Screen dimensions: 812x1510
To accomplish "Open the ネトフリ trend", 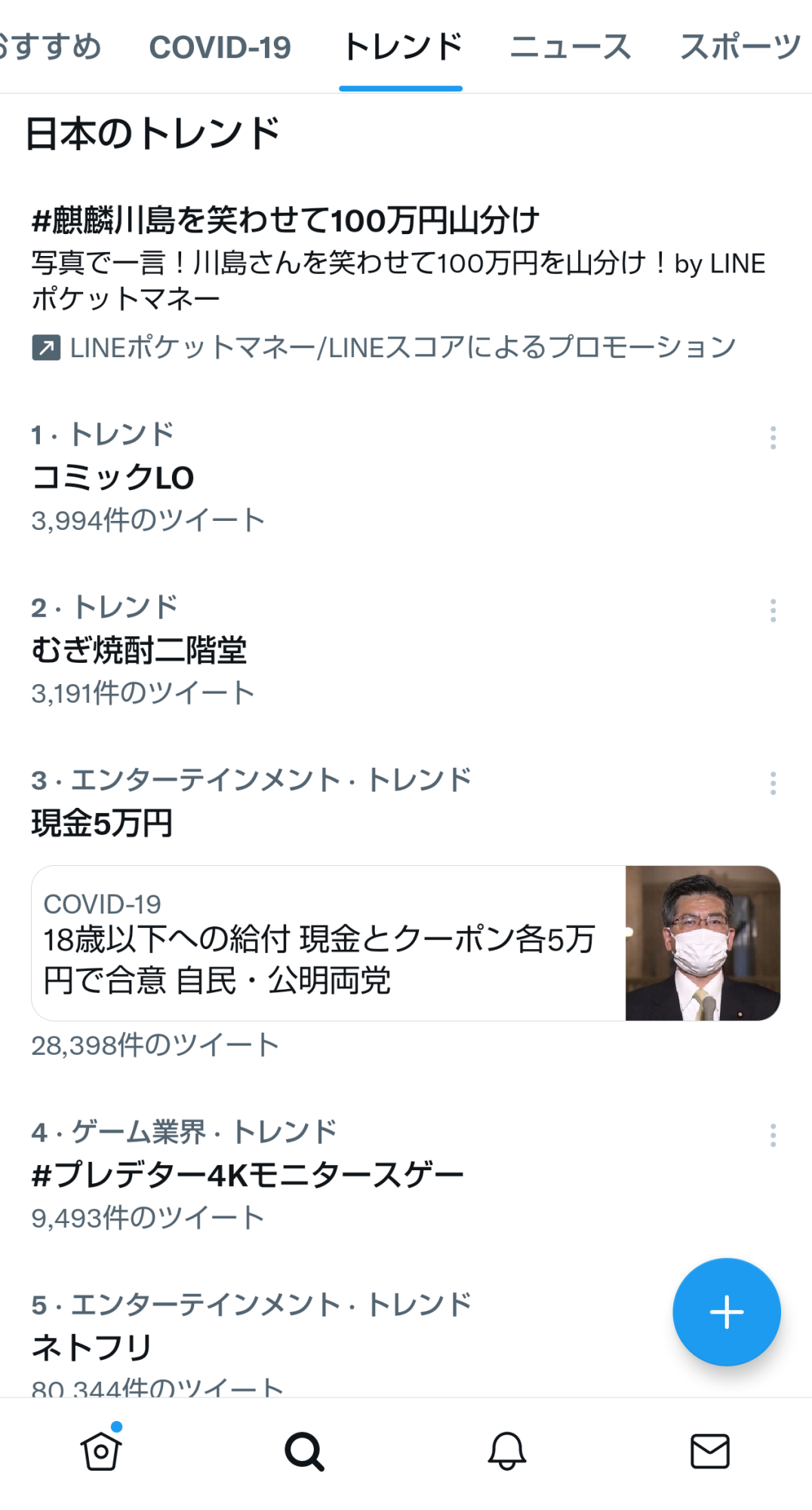I will click(92, 1347).
